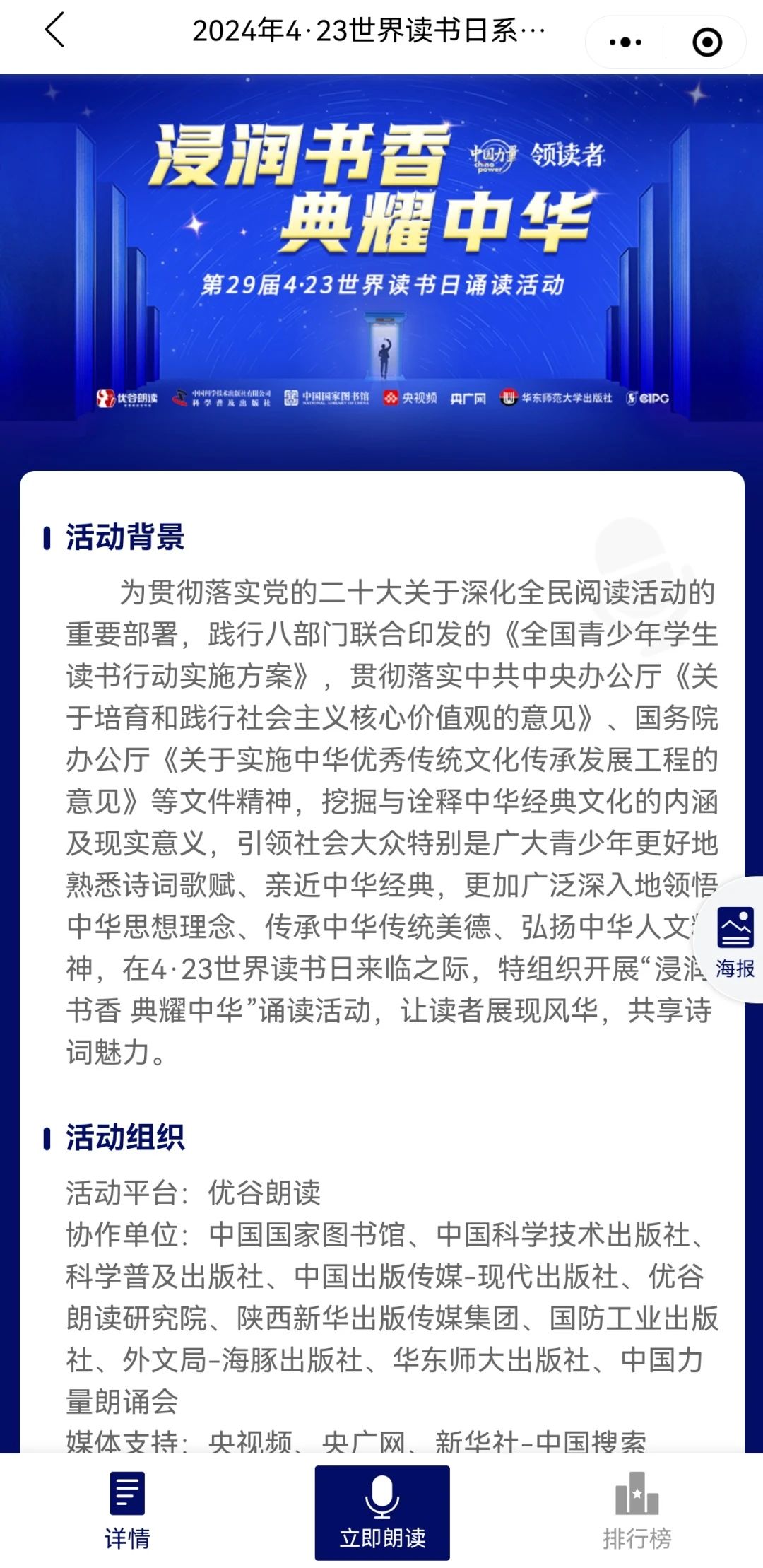Switch to the 详情 tab

[x=127, y=1511]
